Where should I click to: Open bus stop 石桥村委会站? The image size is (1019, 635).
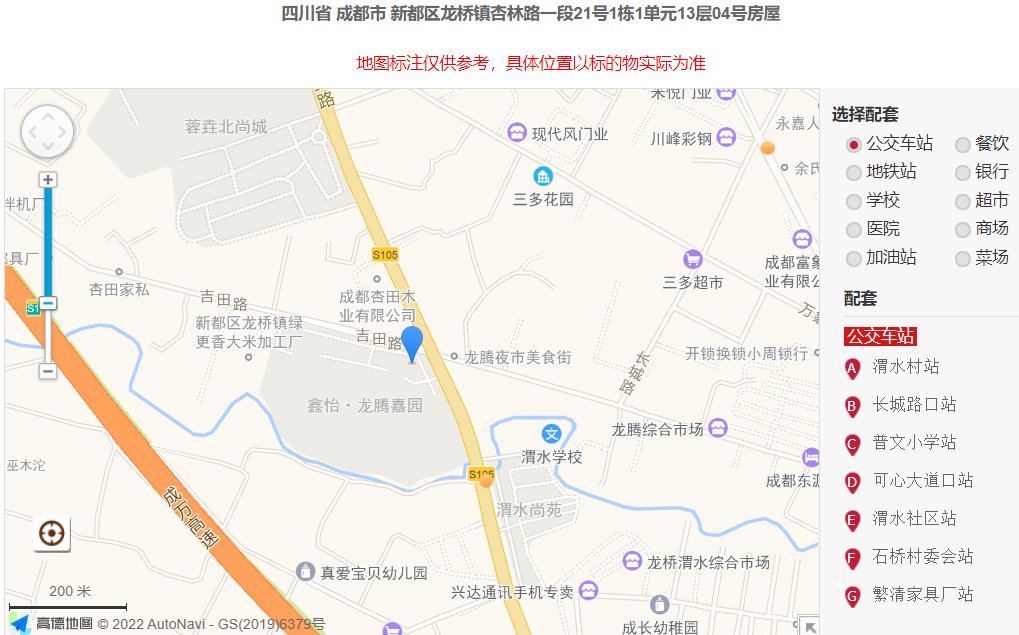coord(922,557)
